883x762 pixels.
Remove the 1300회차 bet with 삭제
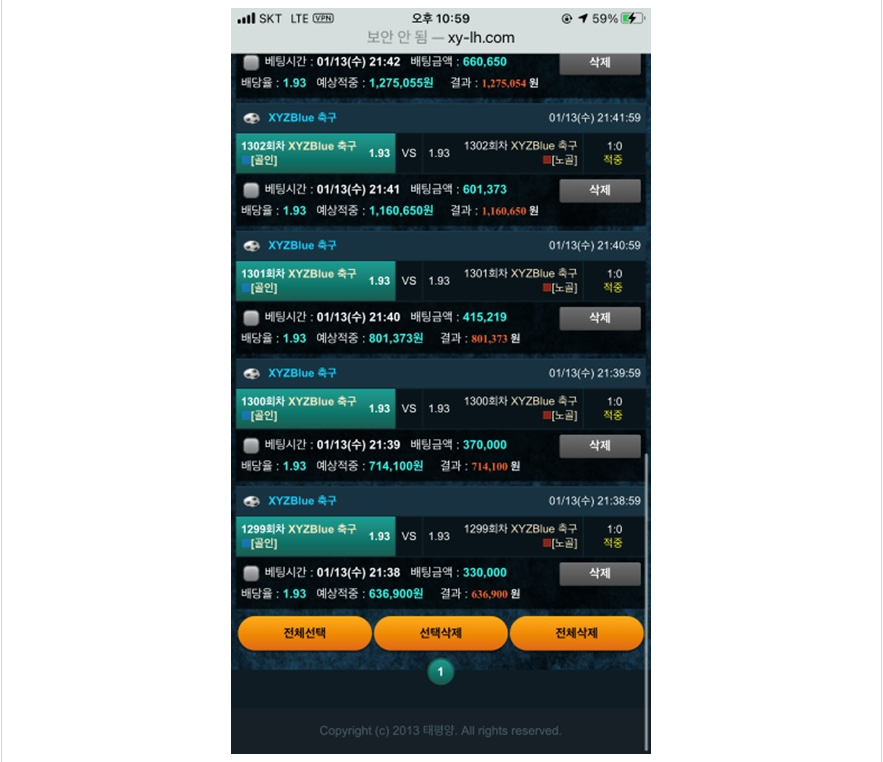599,446
